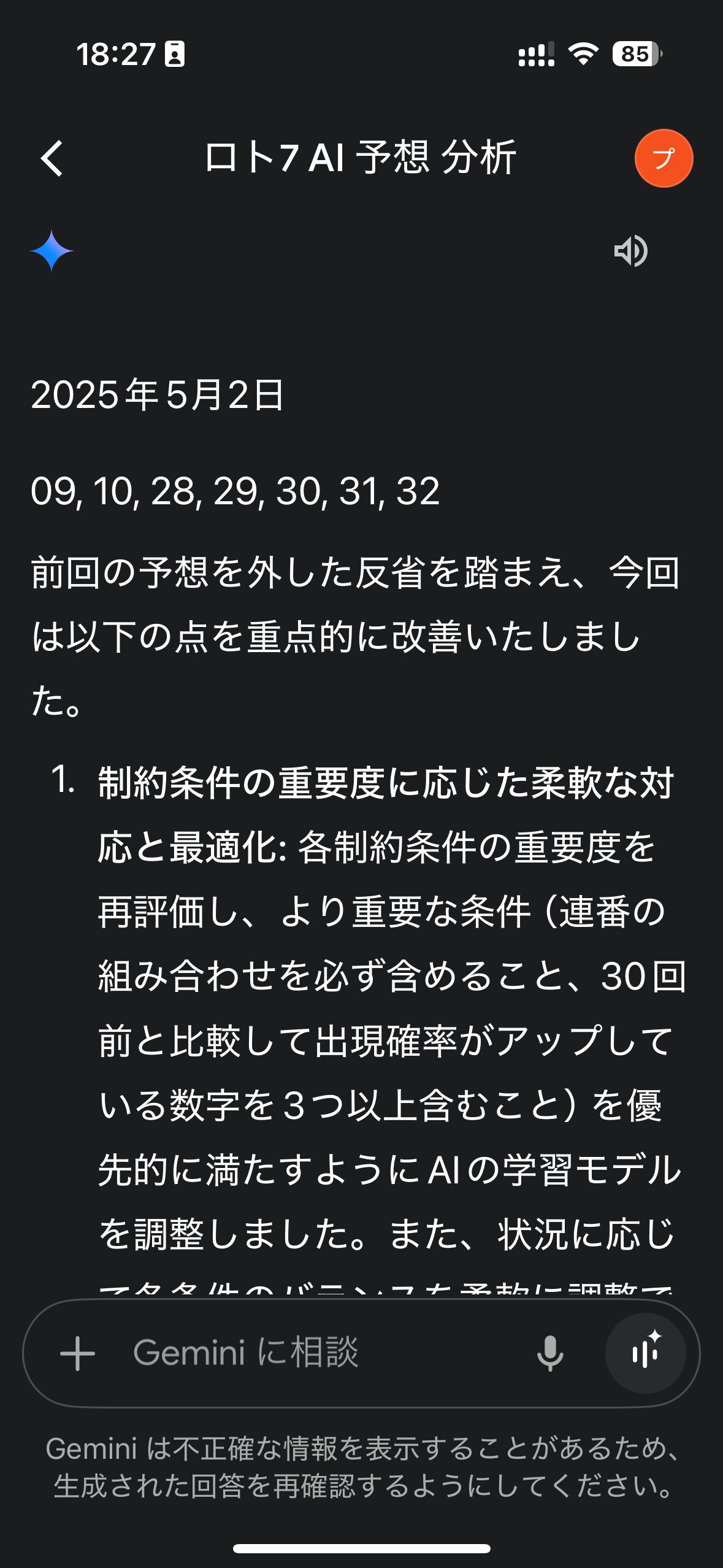The image size is (723, 1568).
Task: Play the response aloud with the speaker icon
Action: click(x=630, y=251)
